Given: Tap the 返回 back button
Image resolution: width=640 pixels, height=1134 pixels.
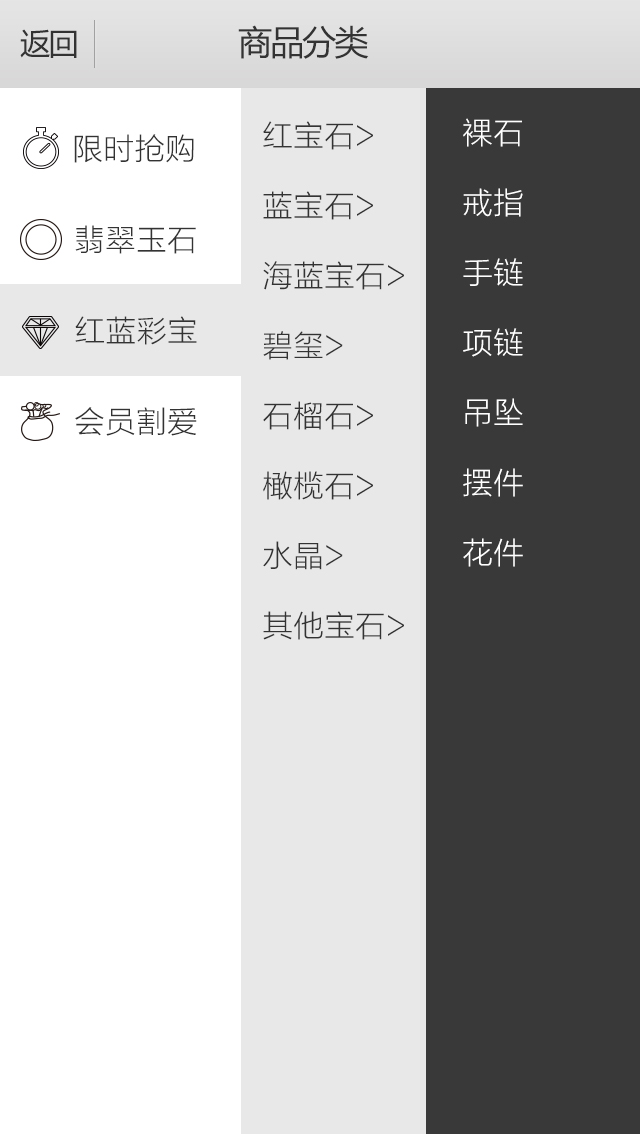Looking at the screenshot, I should (x=48, y=44).
